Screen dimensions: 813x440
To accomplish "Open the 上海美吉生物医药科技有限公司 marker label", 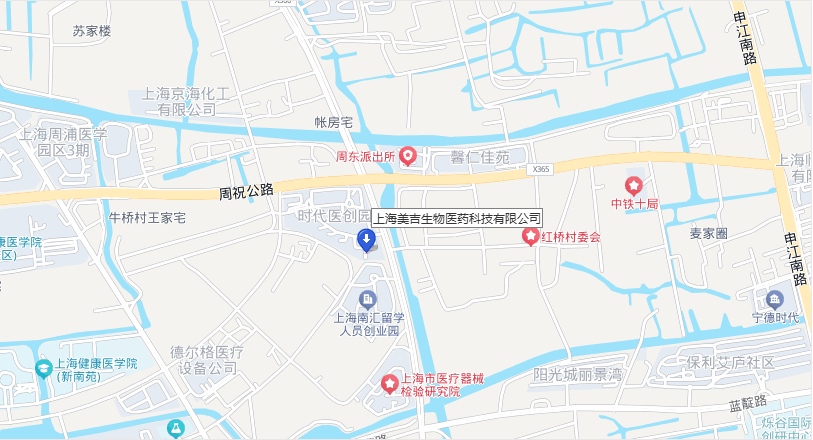I will [x=457, y=217].
